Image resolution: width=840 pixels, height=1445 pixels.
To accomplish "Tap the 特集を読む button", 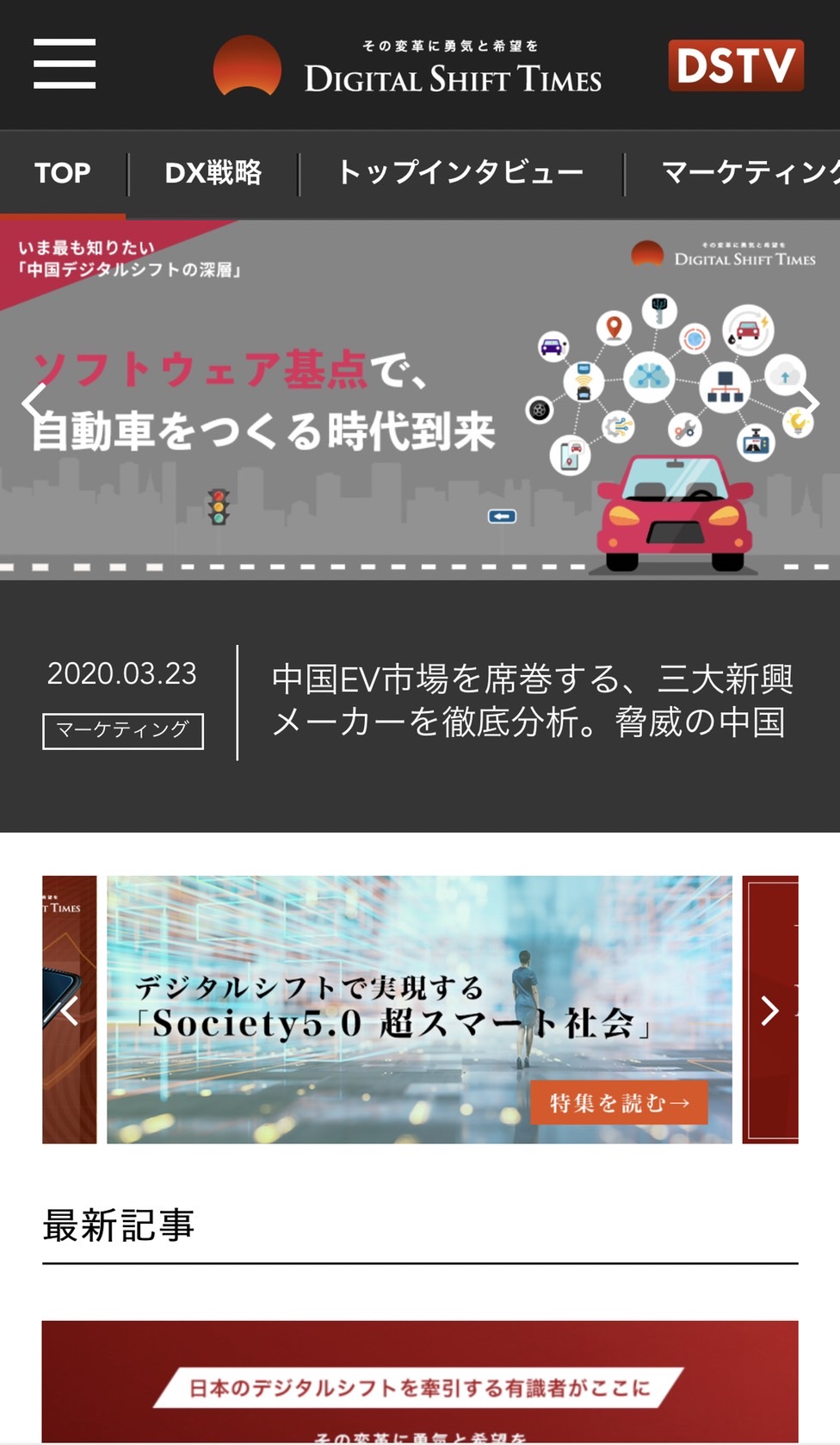I will click(619, 1103).
